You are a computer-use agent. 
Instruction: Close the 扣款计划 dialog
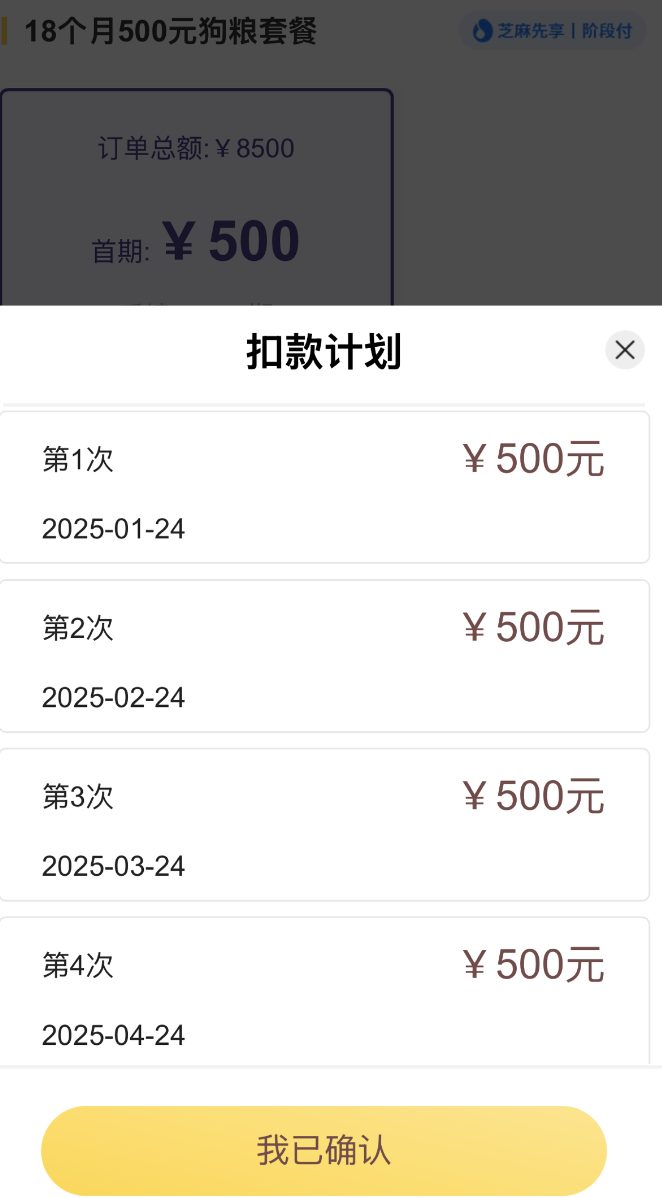(625, 350)
